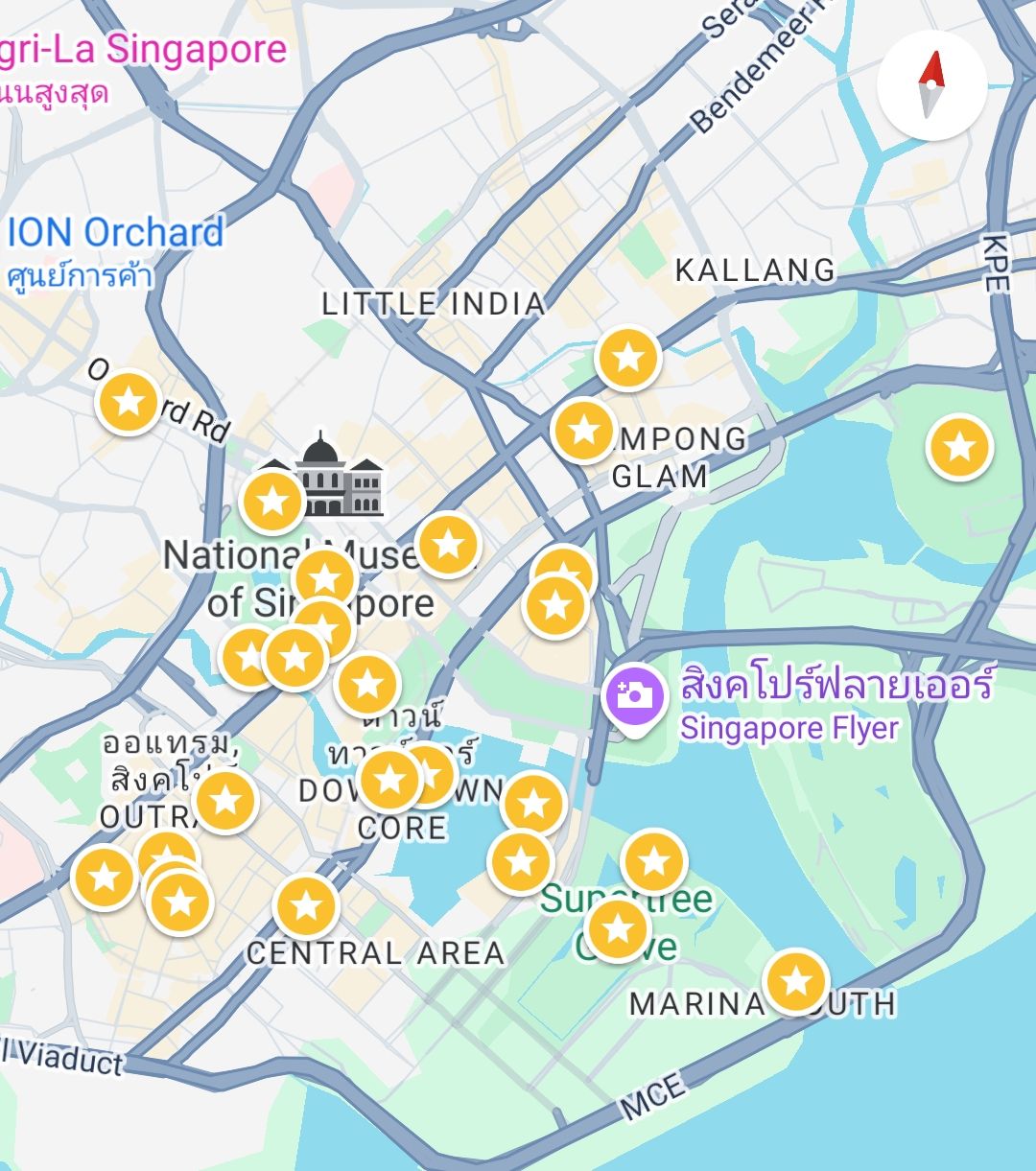
Task: Select the ION Orchard place label
Action: pos(116,233)
